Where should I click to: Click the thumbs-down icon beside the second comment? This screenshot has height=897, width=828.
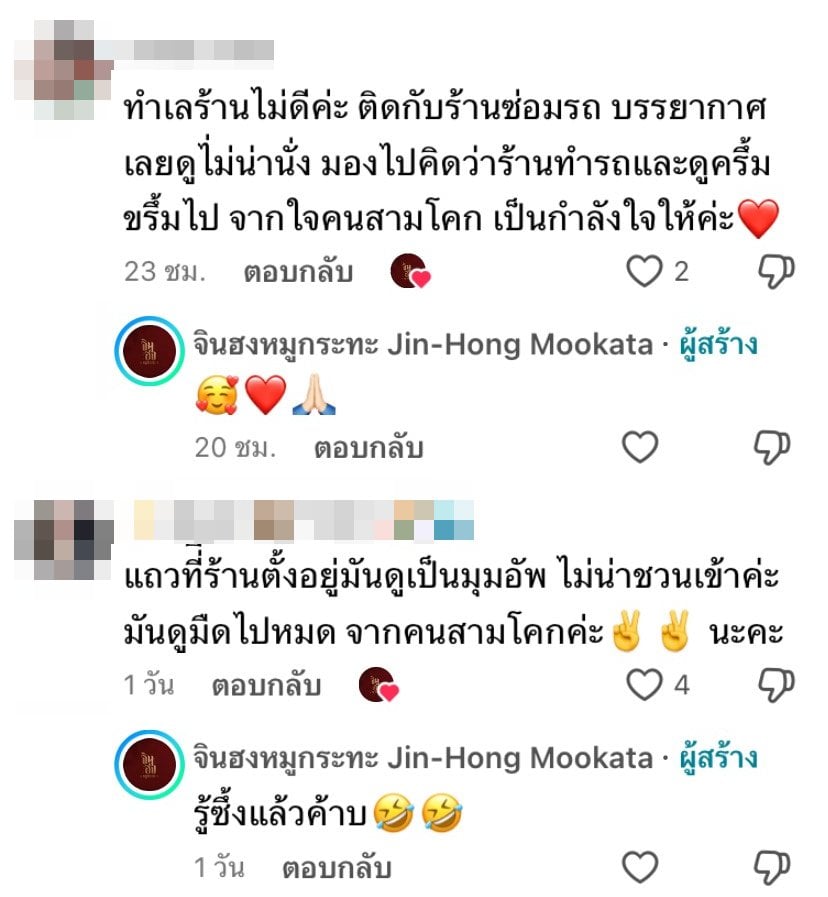pyautogui.click(x=775, y=685)
